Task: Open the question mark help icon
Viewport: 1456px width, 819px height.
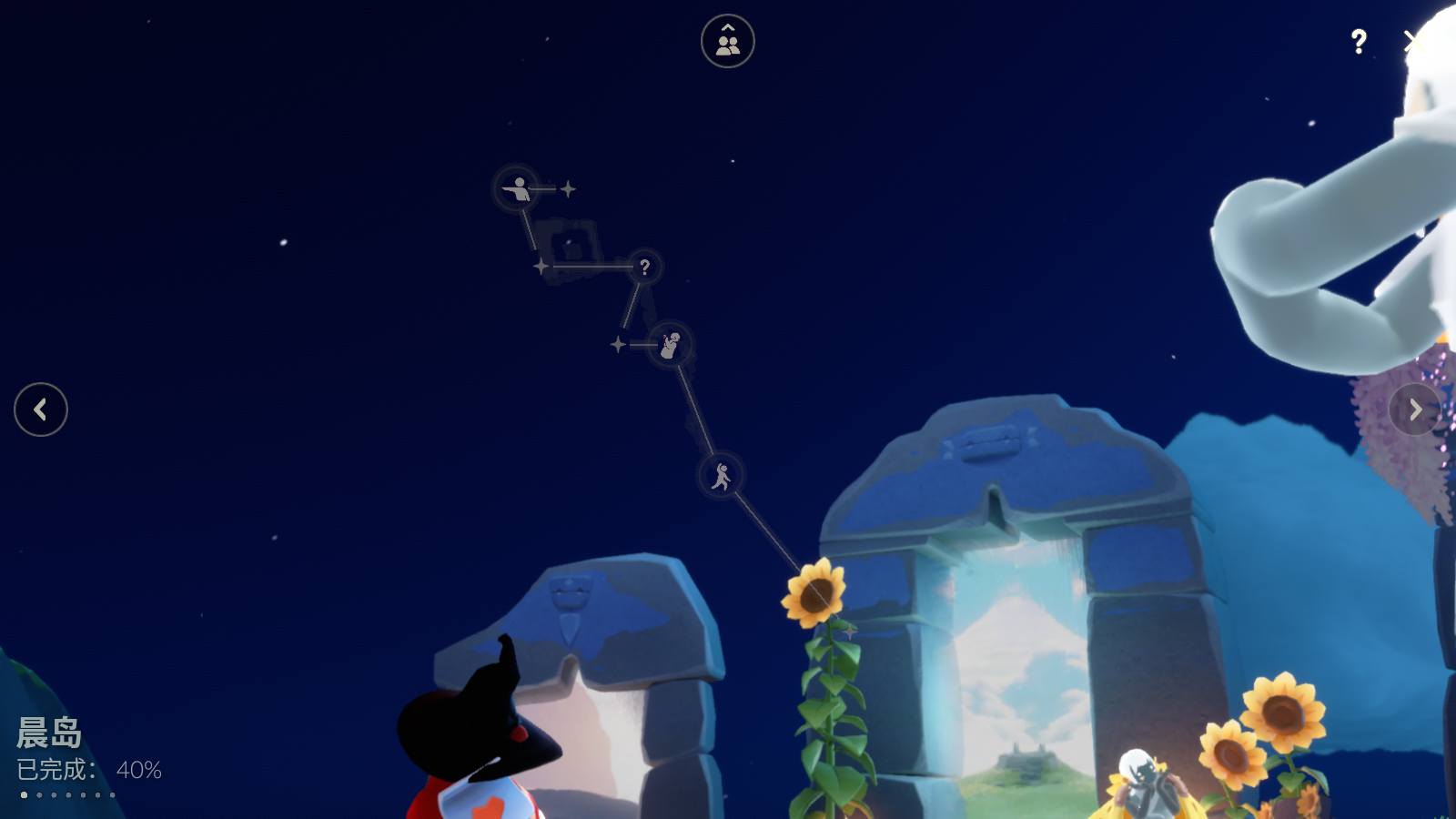Action: [1358, 41]
